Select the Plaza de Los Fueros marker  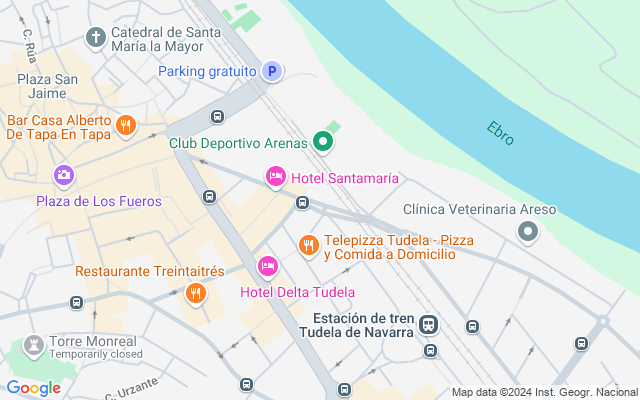(64, 176)
